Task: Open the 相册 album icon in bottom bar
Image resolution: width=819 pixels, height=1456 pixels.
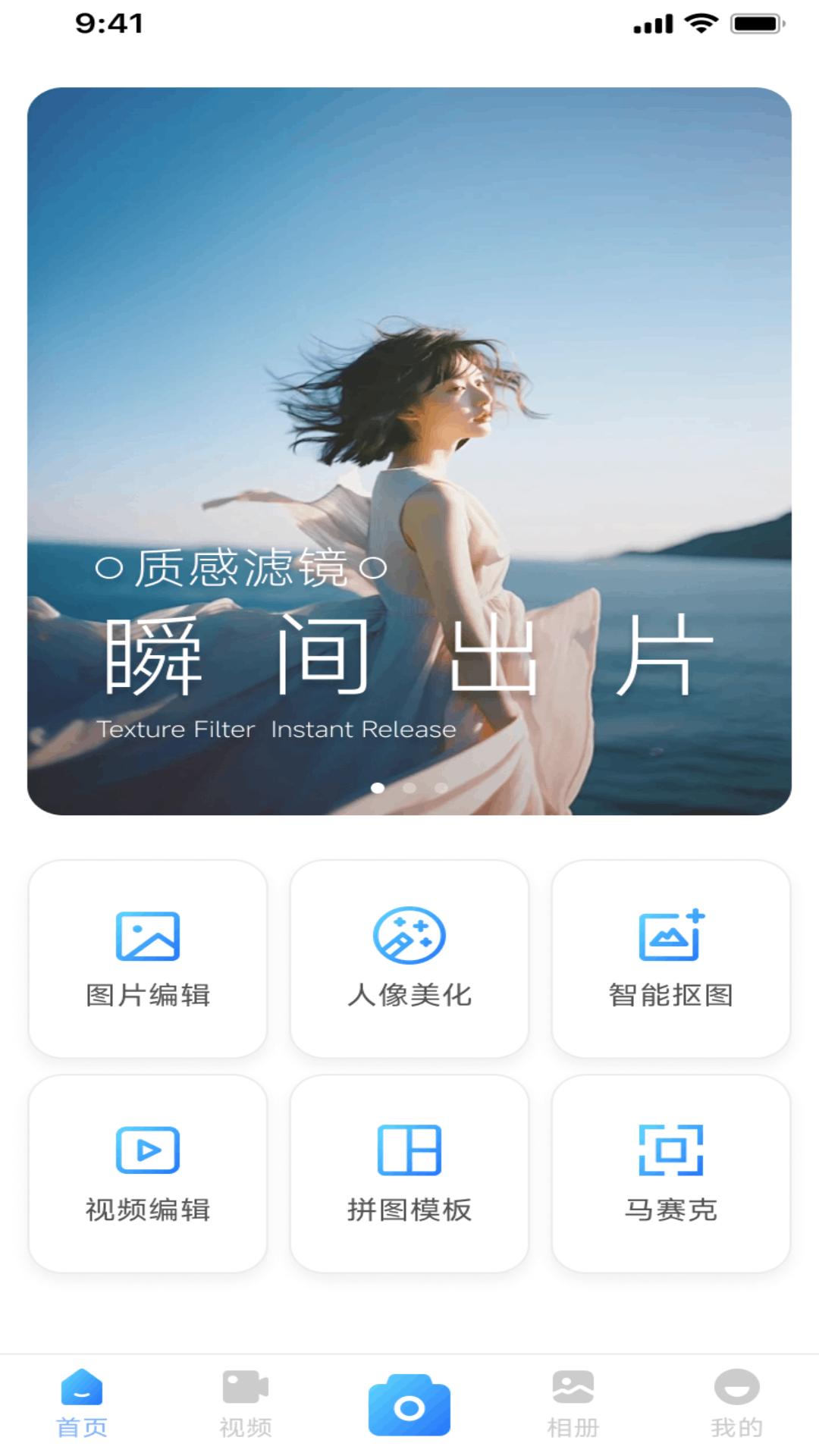Action: click(x=575, y=1399)
